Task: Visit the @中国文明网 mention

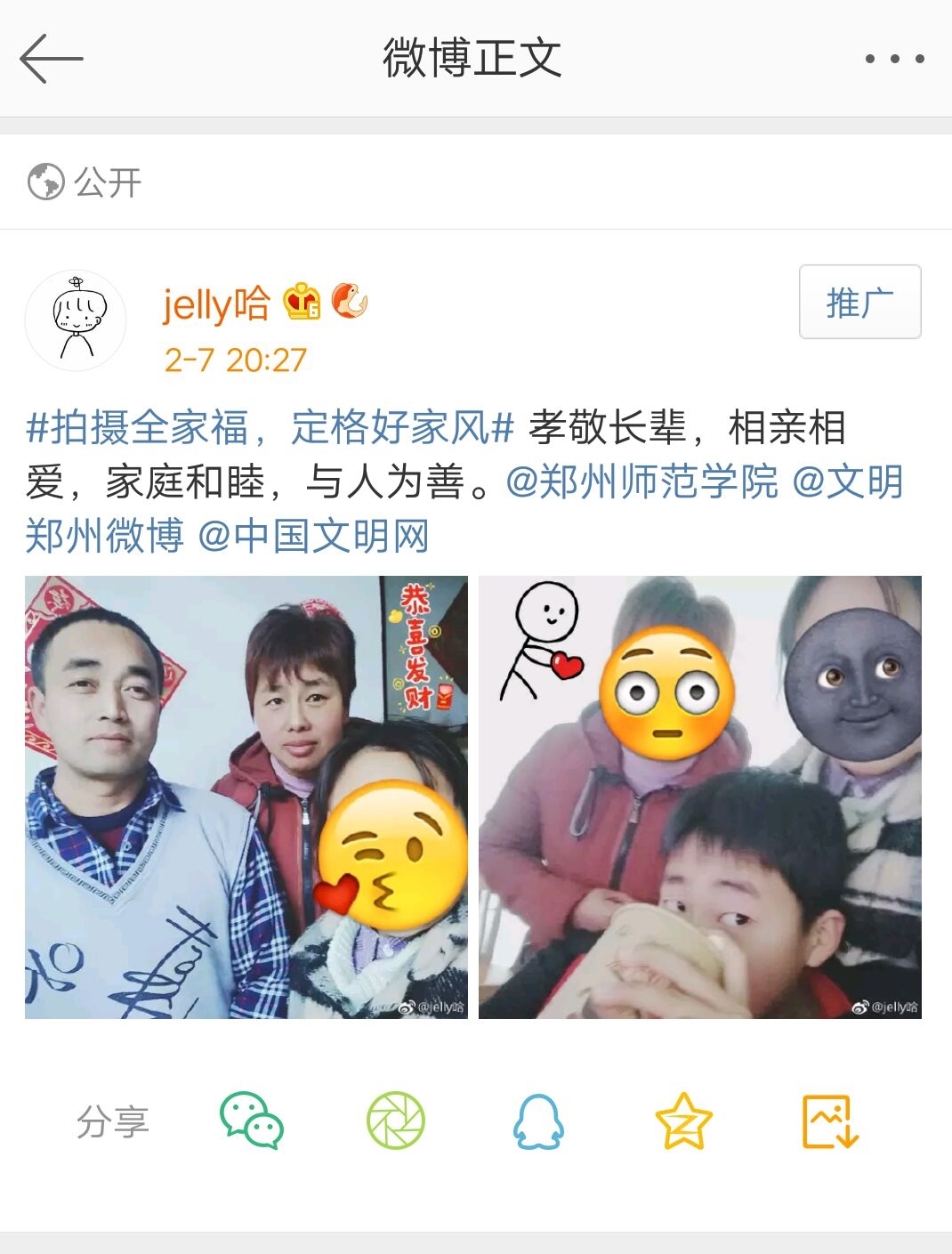Action: 314,537
